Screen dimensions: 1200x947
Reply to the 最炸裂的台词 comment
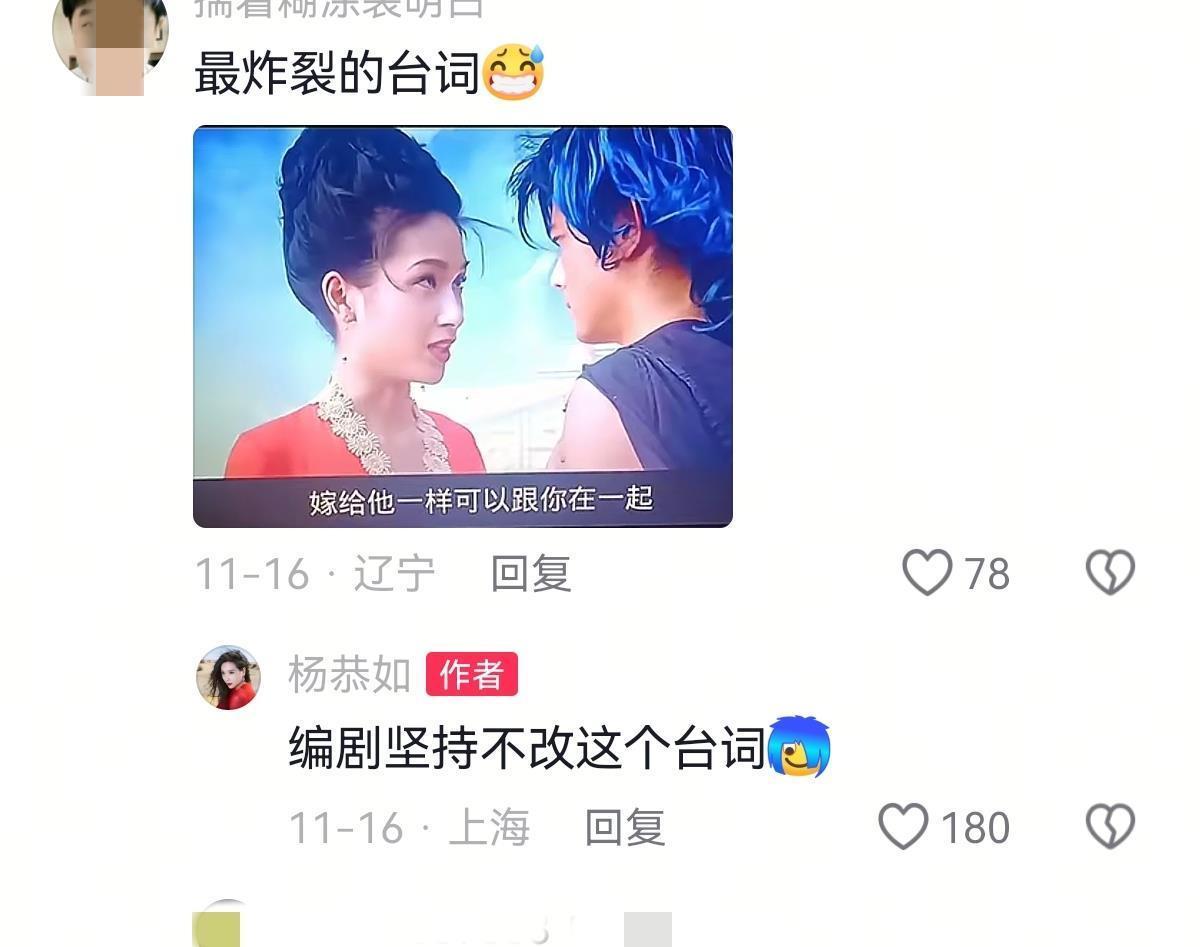530,574
